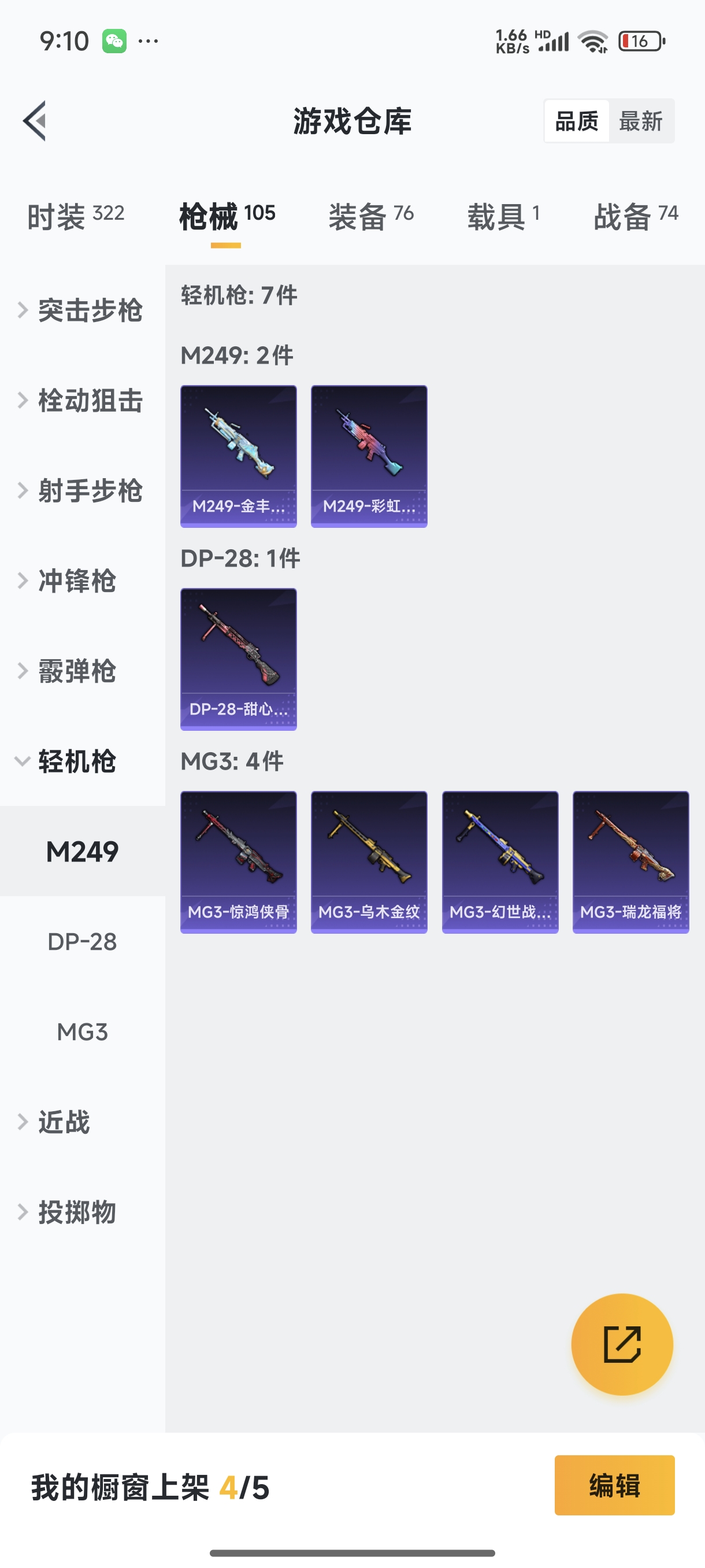The width and height of the screenshot is (705, 1568).
Task: Go back using the top-left arrow
Action: 35,120
